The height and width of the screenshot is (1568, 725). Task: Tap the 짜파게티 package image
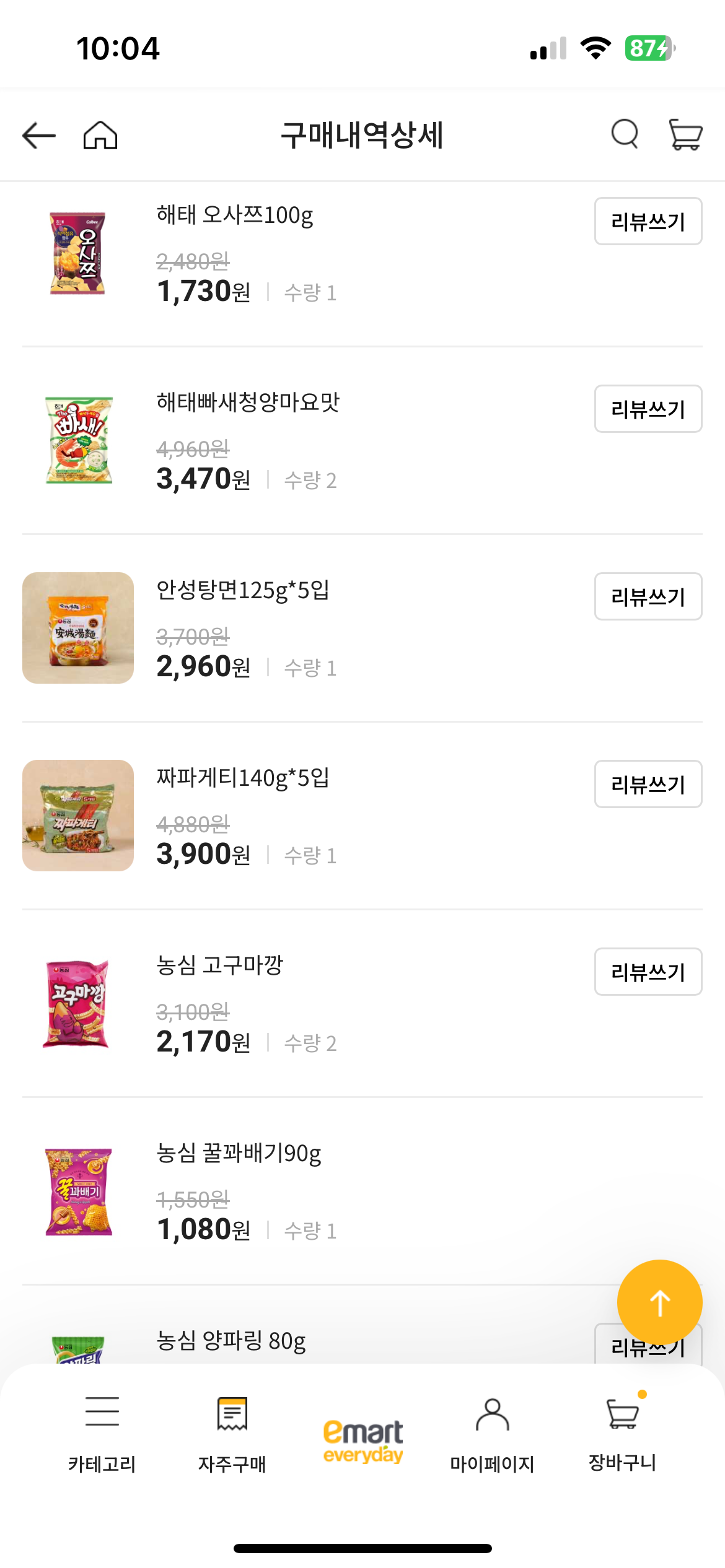click(x=78, y=816)
